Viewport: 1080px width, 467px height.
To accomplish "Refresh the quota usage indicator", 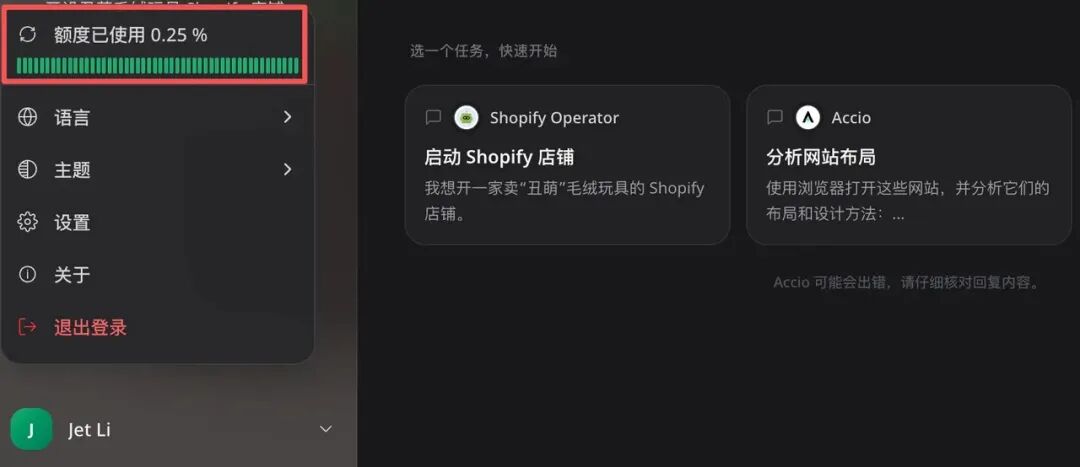I will click(x=28, y=35).
